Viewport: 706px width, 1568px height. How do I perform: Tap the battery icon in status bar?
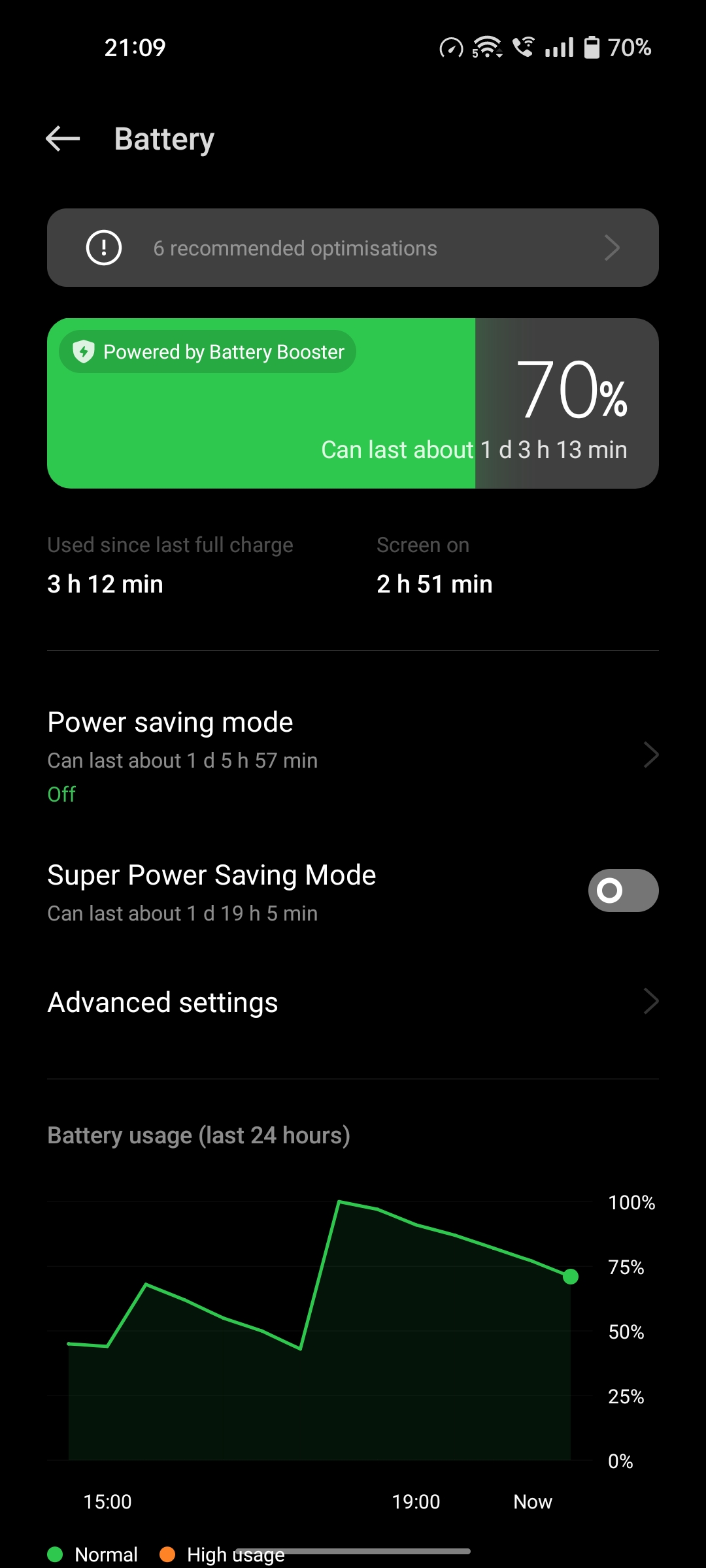click(590, 47)
